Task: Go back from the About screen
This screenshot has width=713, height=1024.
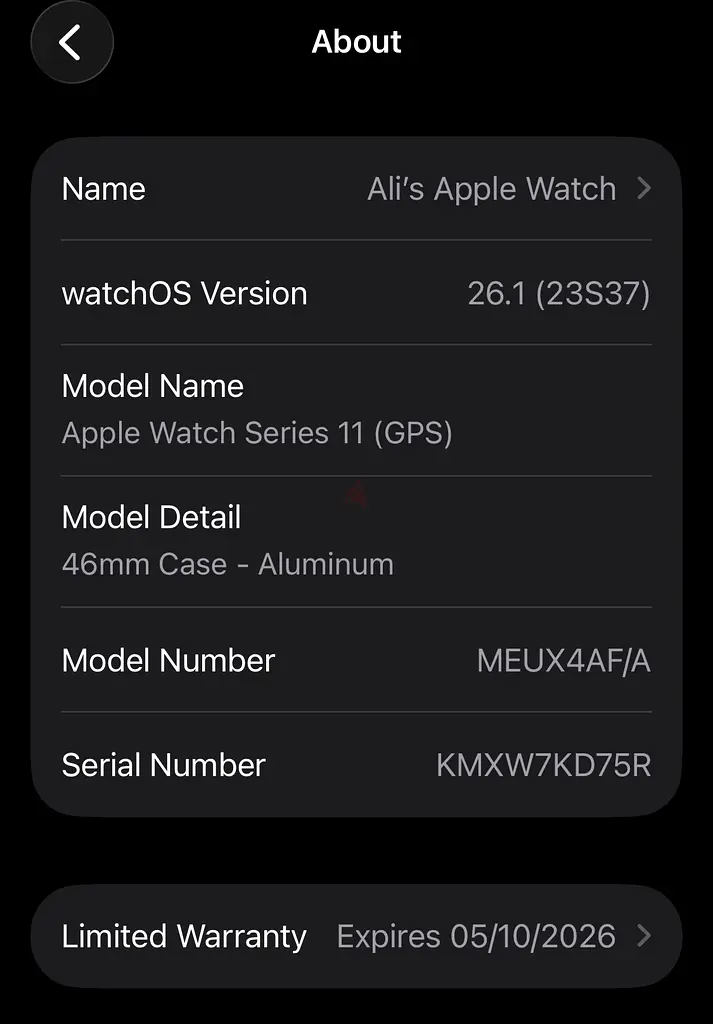Action: (71, 43)
